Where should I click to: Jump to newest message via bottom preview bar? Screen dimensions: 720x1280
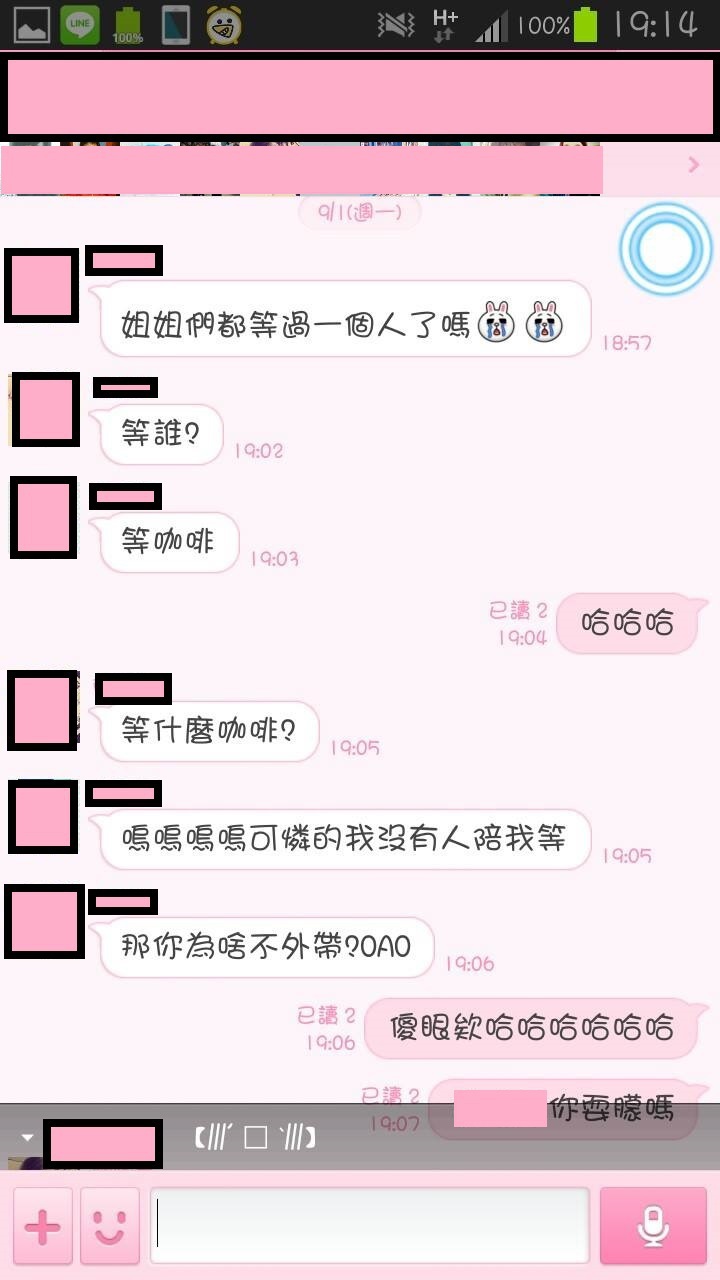[x=360, y=1137]
